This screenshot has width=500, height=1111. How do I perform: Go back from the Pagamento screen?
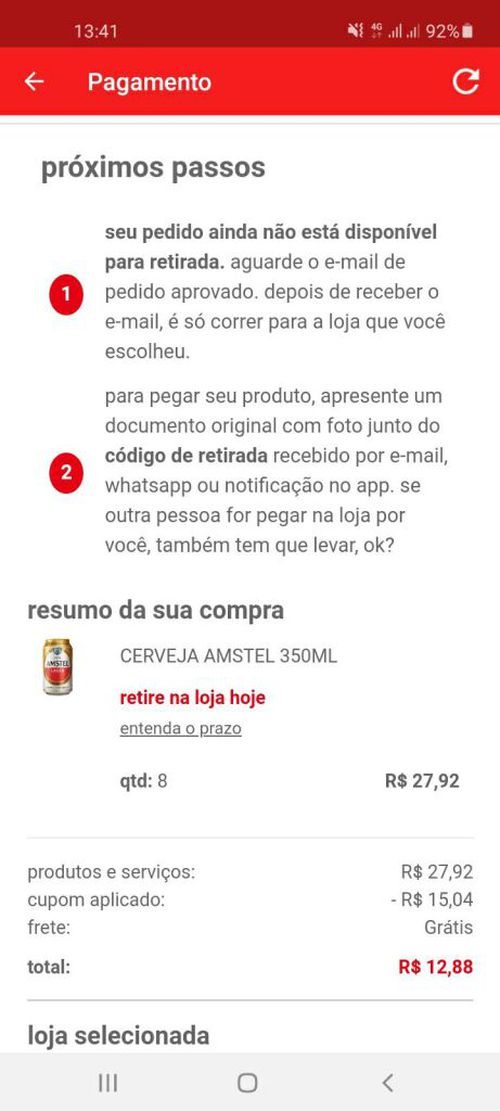[34, 81]
